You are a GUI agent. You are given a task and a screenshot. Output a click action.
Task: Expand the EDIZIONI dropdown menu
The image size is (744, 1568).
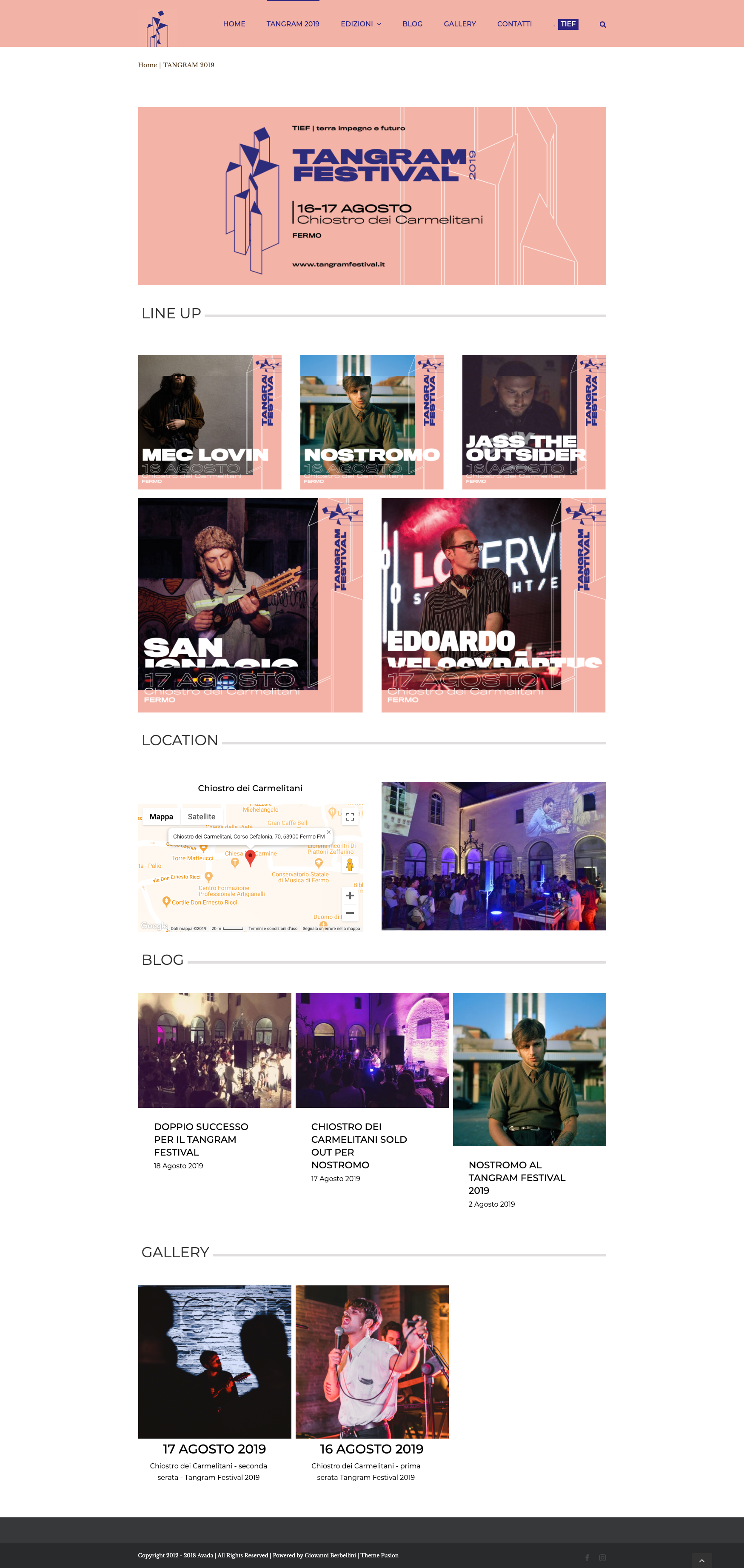pos(361,24)
